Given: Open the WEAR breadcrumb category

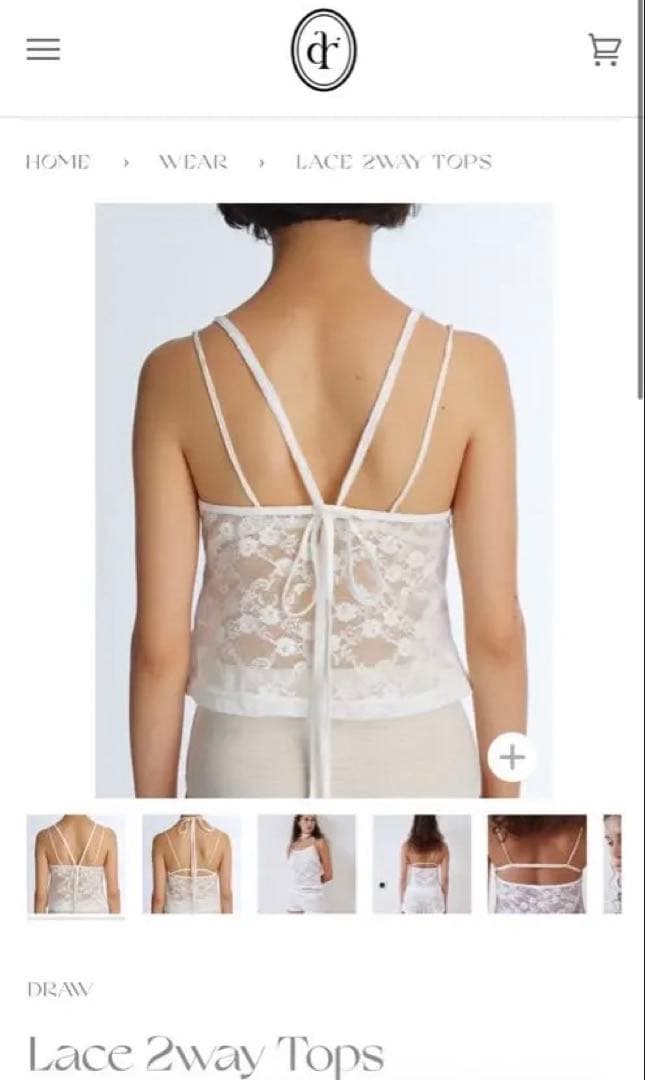Looking at the screenshot, I should tap(193, 162).
